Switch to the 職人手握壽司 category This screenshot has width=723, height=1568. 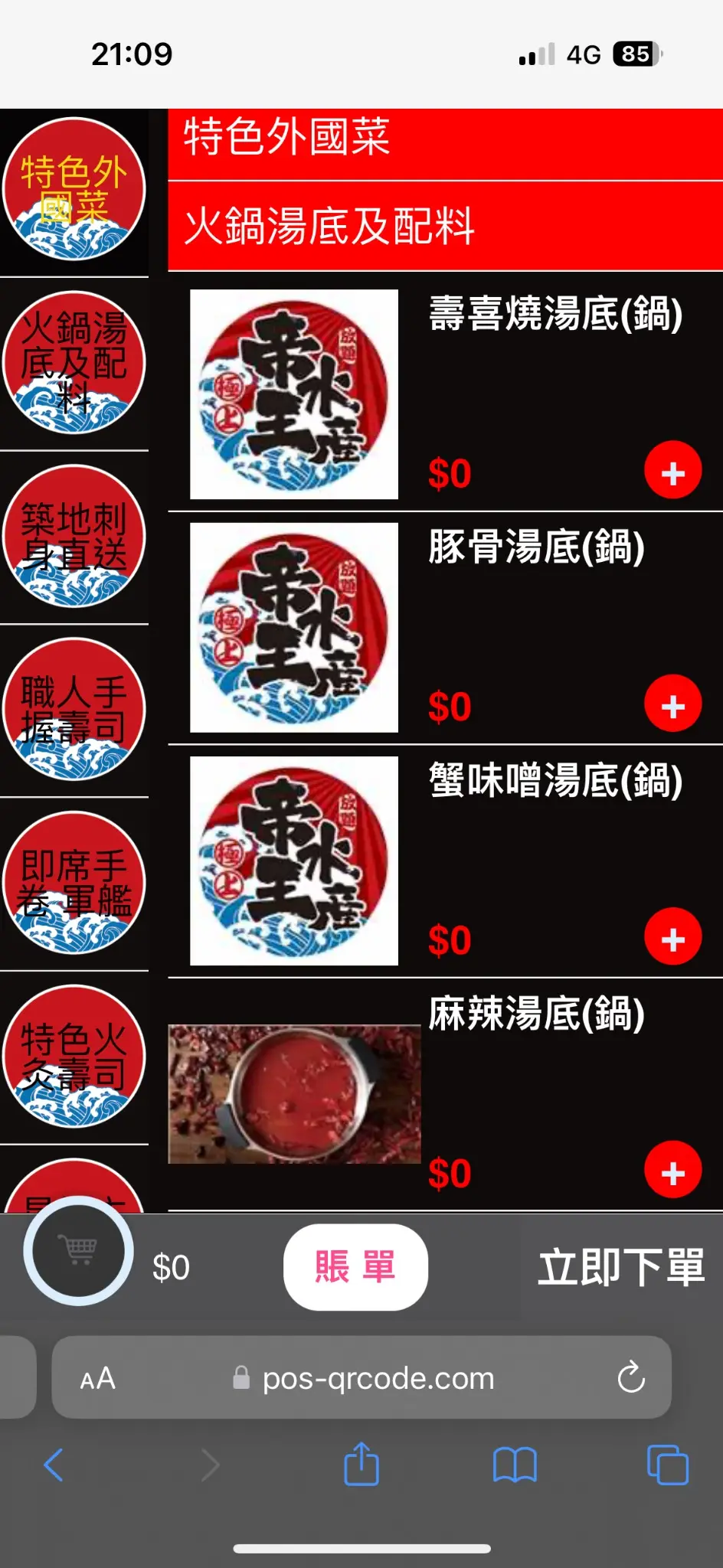[74, 710]
